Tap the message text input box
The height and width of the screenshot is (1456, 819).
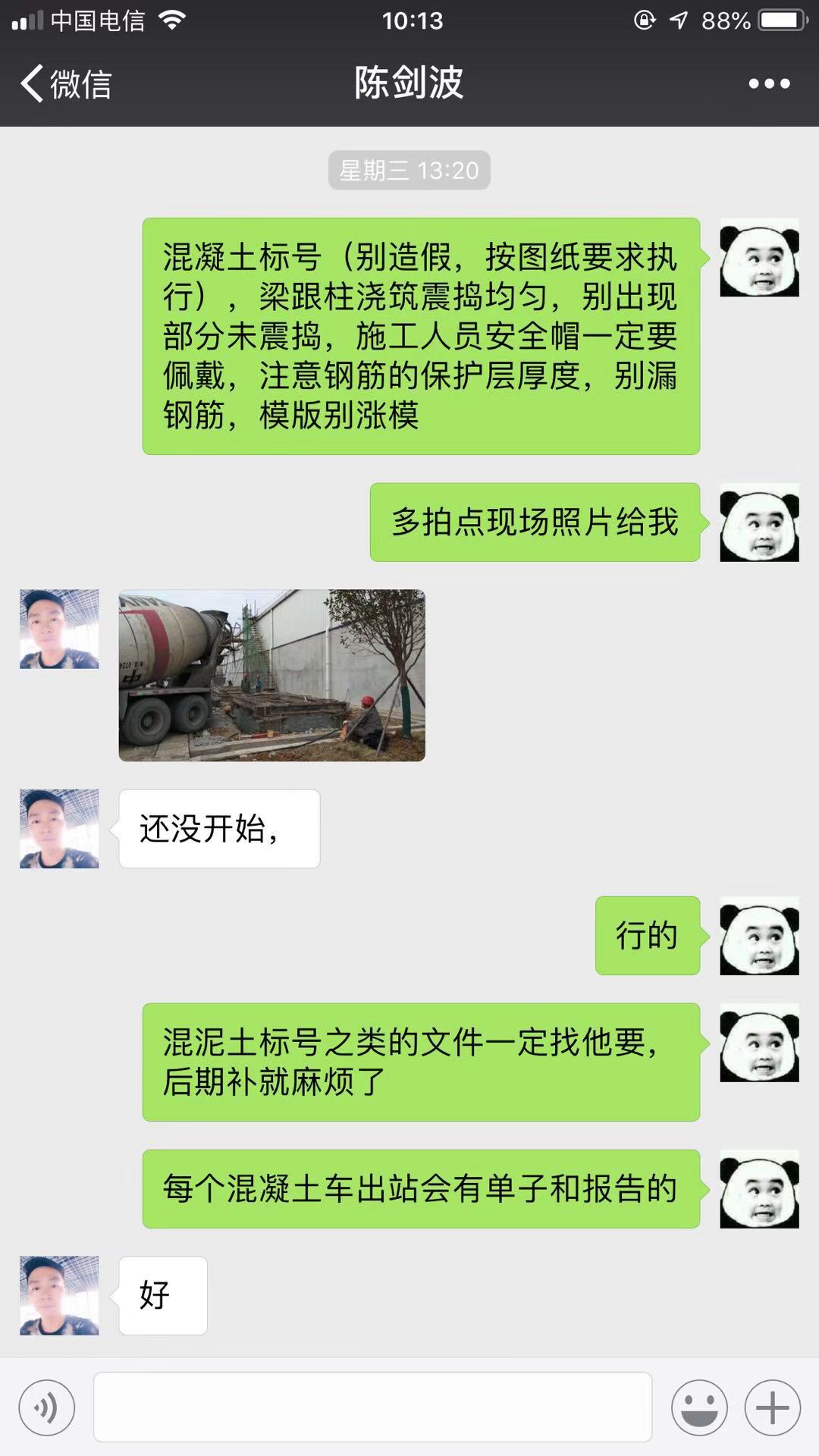point(372,1407)
